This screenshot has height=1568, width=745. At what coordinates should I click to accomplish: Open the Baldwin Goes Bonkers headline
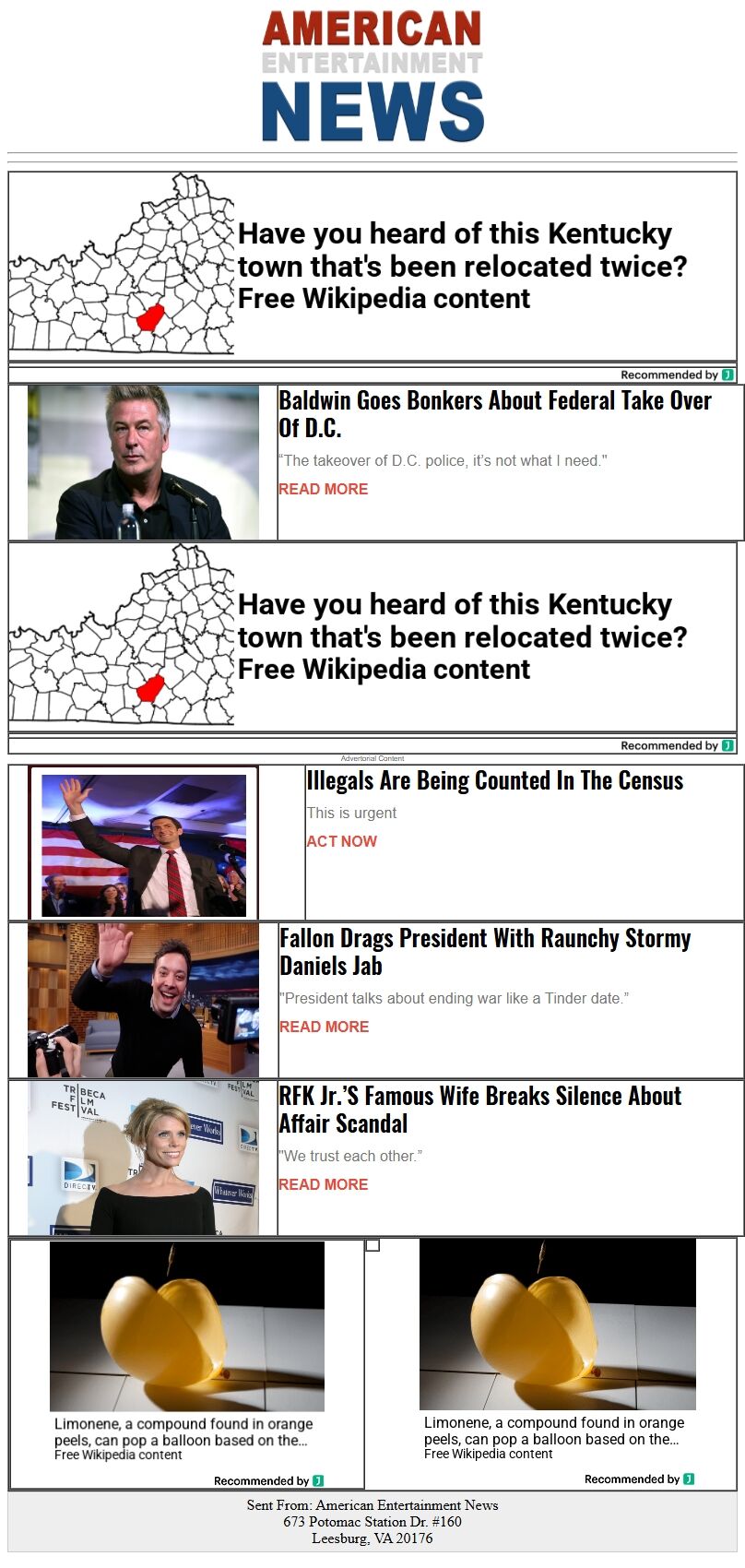click(x=494, y=413)
